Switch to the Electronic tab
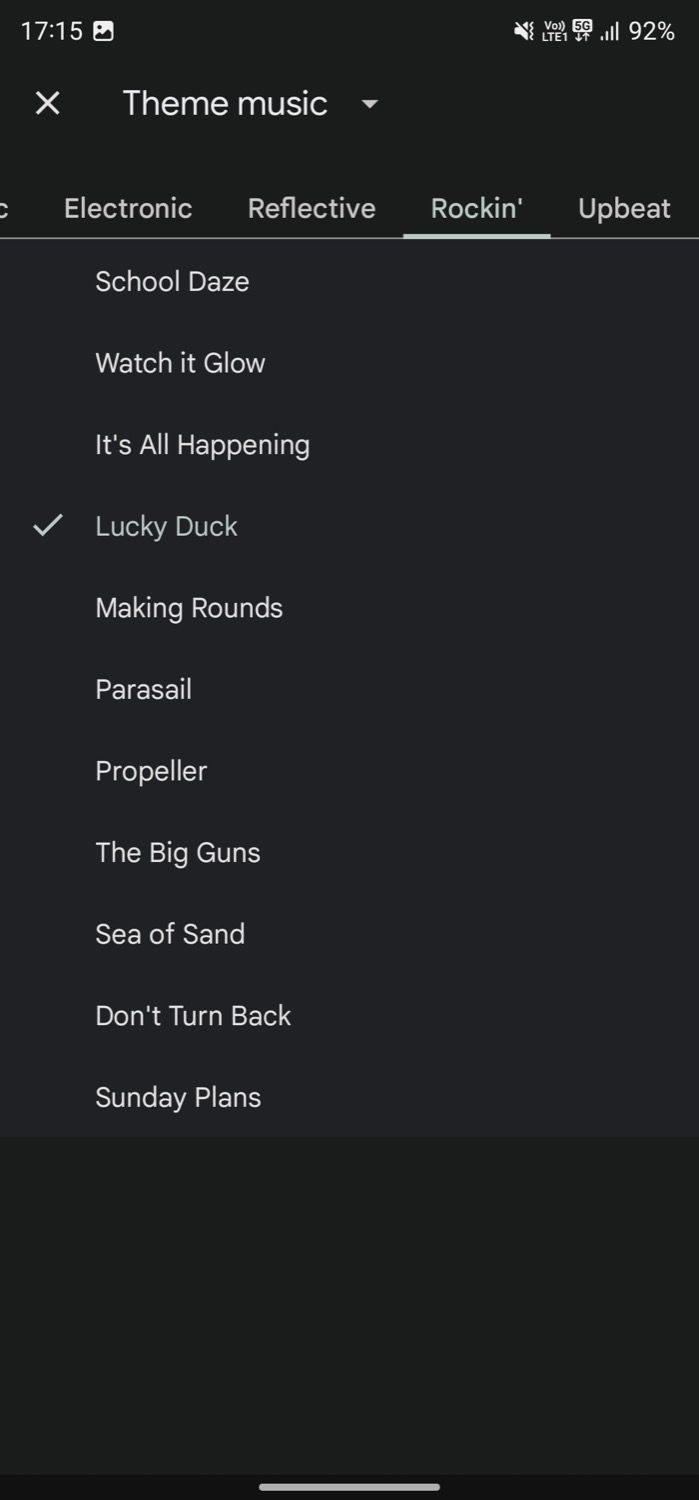 click(x=128, y=208)
